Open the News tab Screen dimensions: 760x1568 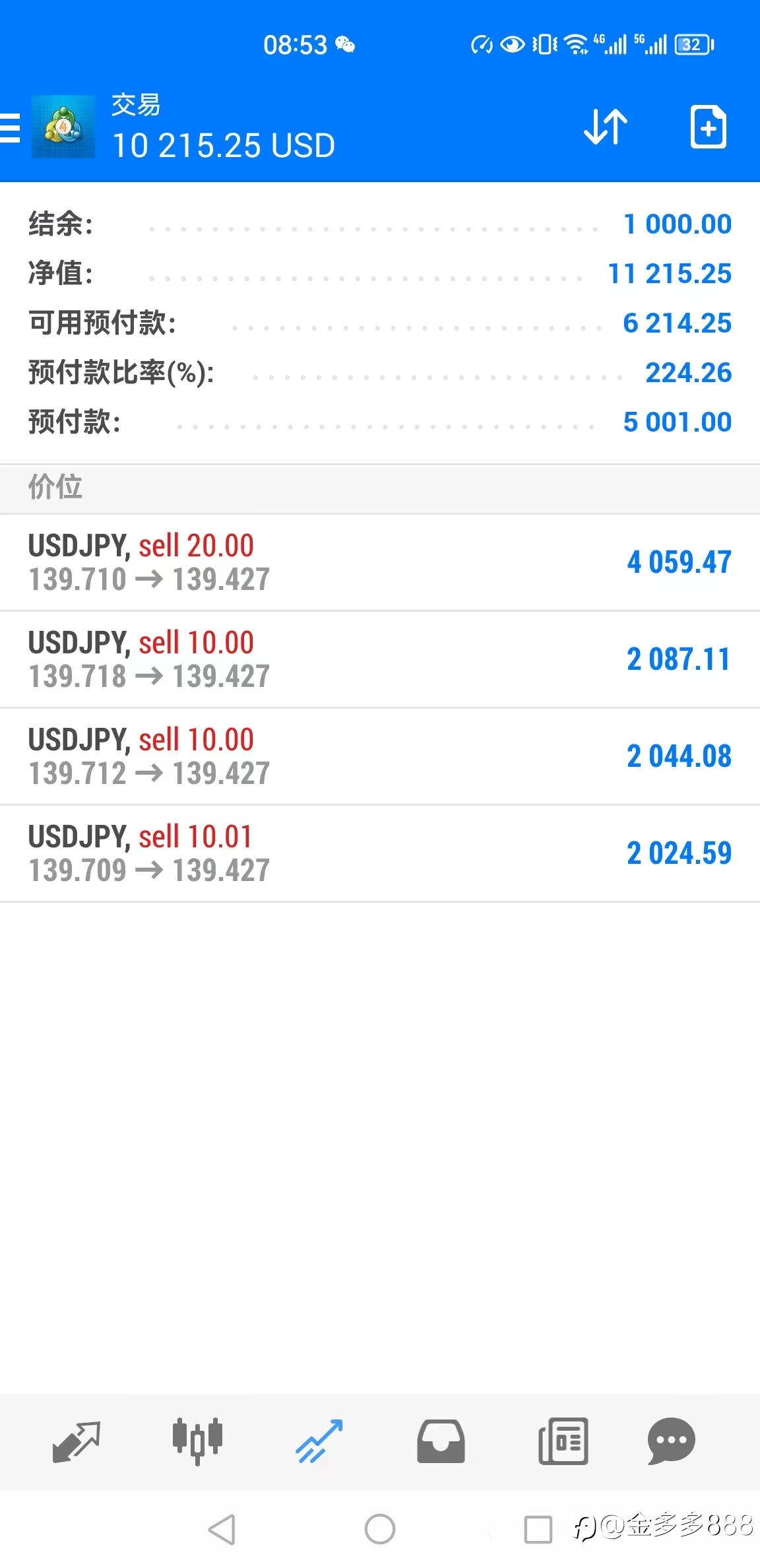point(563,1442)
